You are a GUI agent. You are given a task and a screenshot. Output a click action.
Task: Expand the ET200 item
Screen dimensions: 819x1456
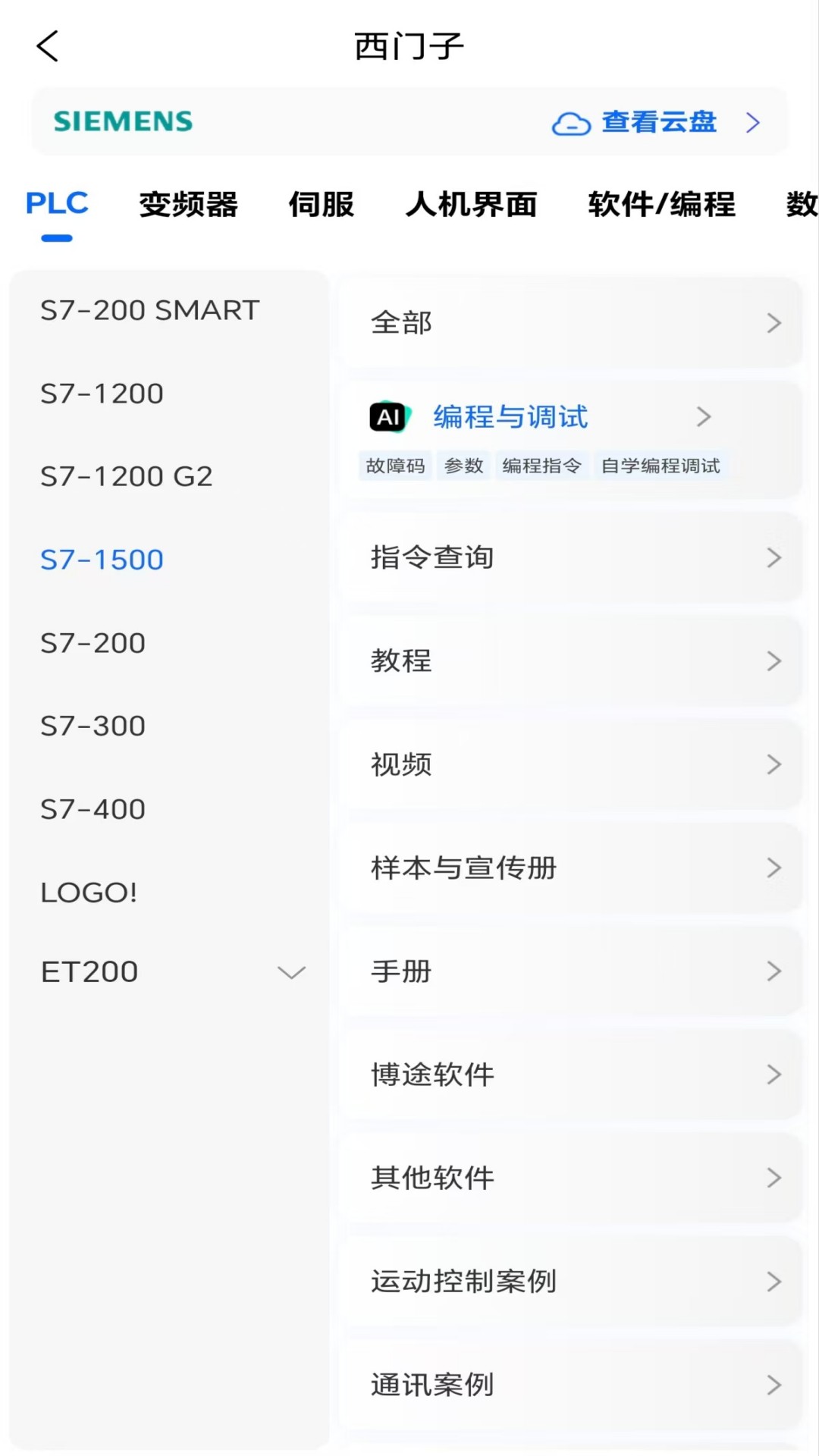[290, 971]
